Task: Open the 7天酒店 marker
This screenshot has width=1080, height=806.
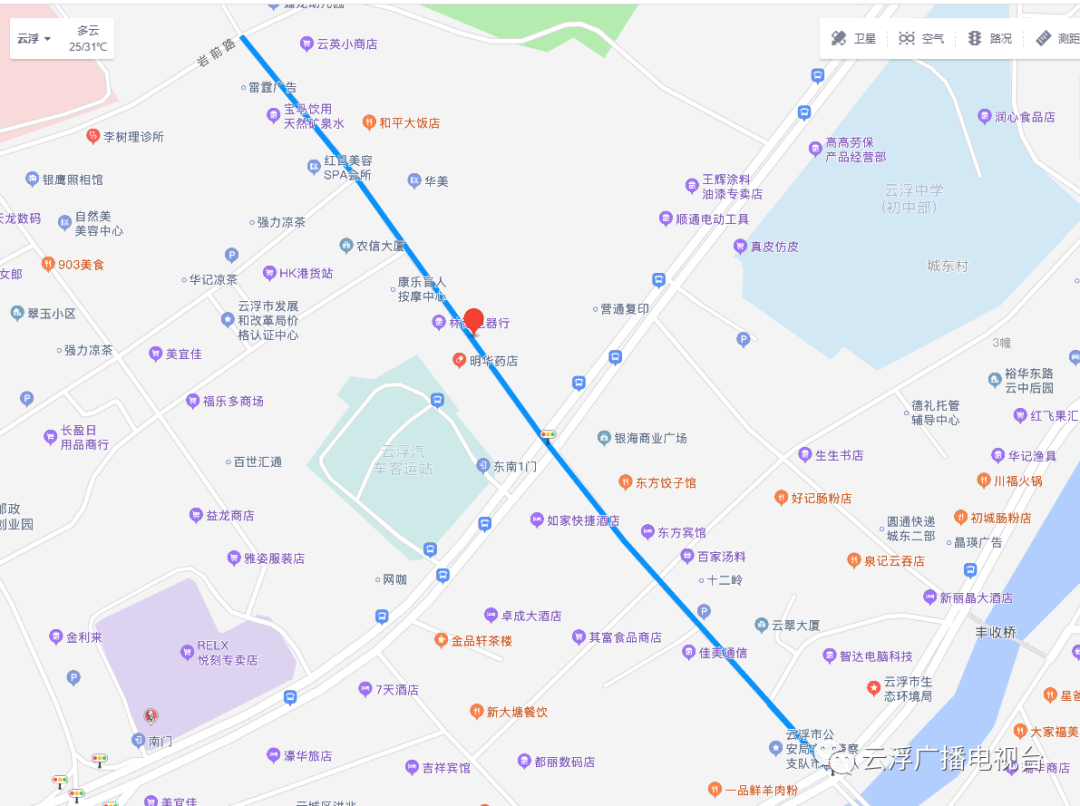Action: (365, 689)
